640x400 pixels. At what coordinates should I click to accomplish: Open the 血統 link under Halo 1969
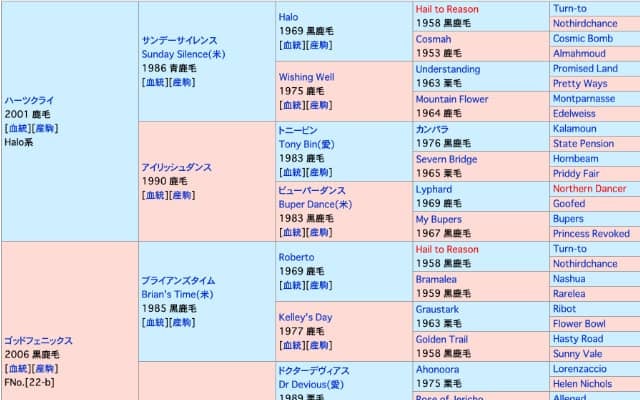[x=292, y=45]
